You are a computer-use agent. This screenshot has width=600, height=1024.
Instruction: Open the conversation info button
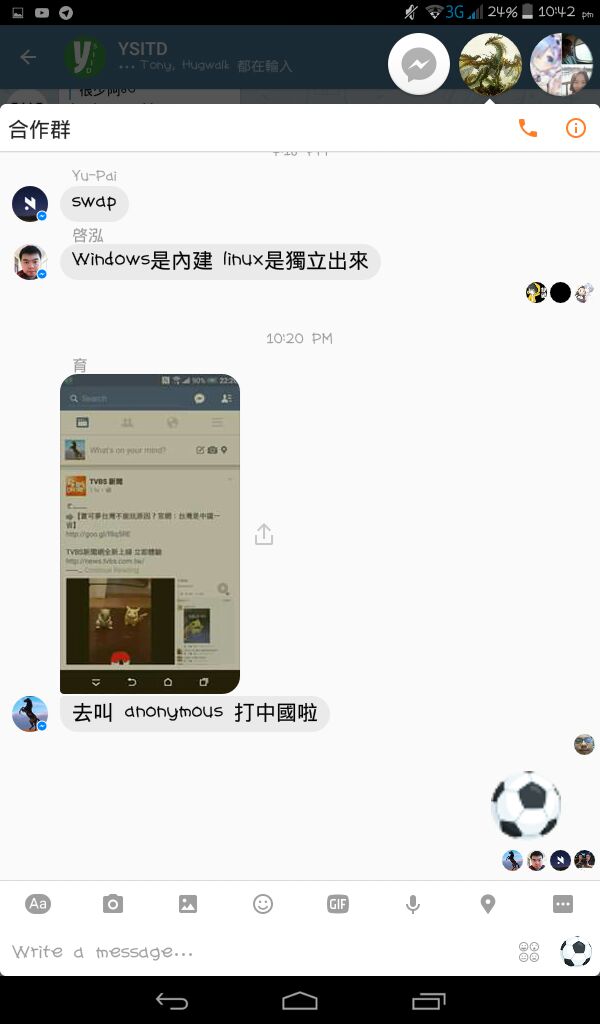pos(575,129)
